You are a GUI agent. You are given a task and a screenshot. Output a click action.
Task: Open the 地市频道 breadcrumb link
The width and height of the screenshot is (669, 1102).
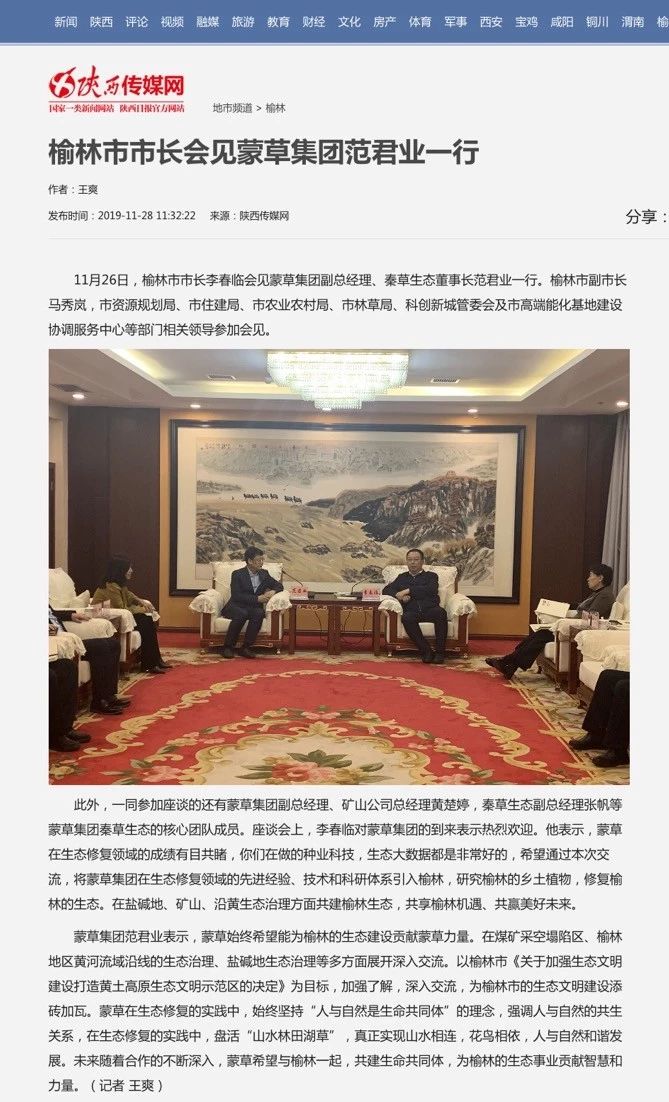coord(232,108)
